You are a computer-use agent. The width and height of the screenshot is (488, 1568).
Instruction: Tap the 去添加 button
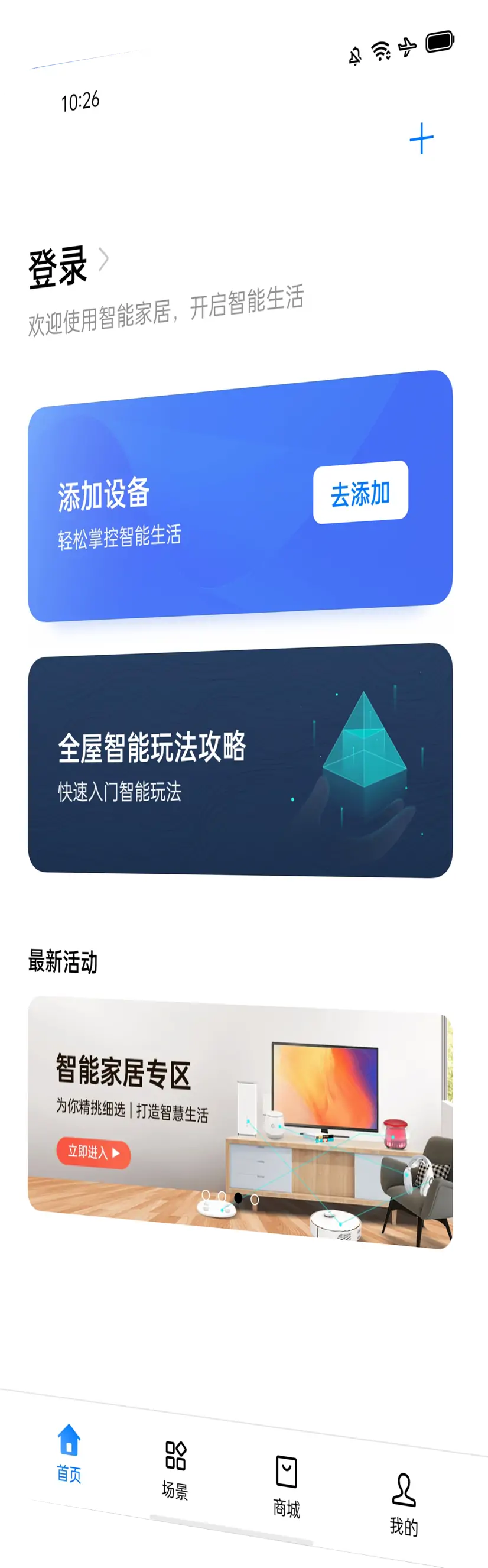pyautogui.click(x=360, y=493)
